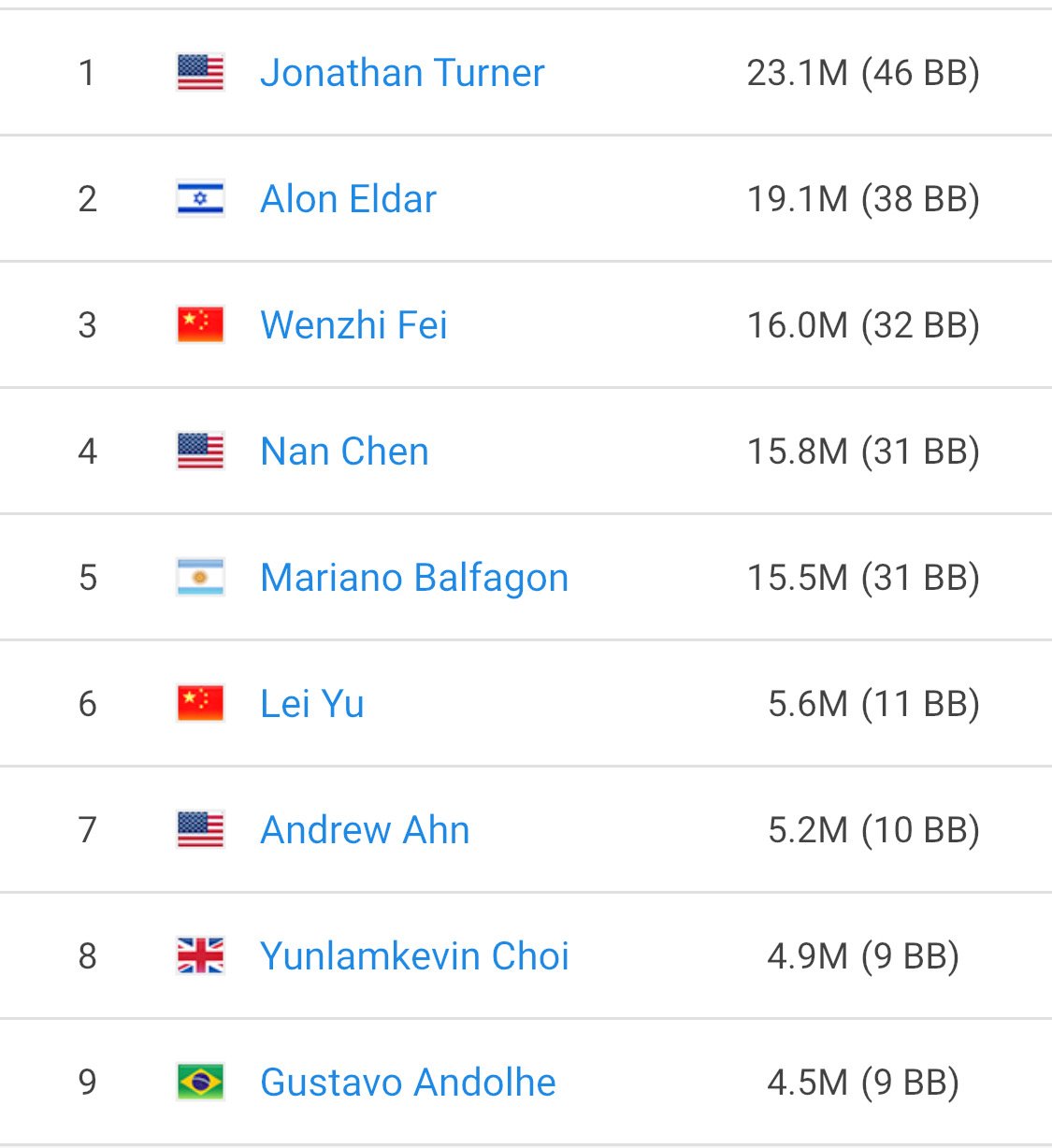View Yunlamkevin Choi's profile
The height and width of the screenshot is (1148, 1052).
(x=414, y=956)
